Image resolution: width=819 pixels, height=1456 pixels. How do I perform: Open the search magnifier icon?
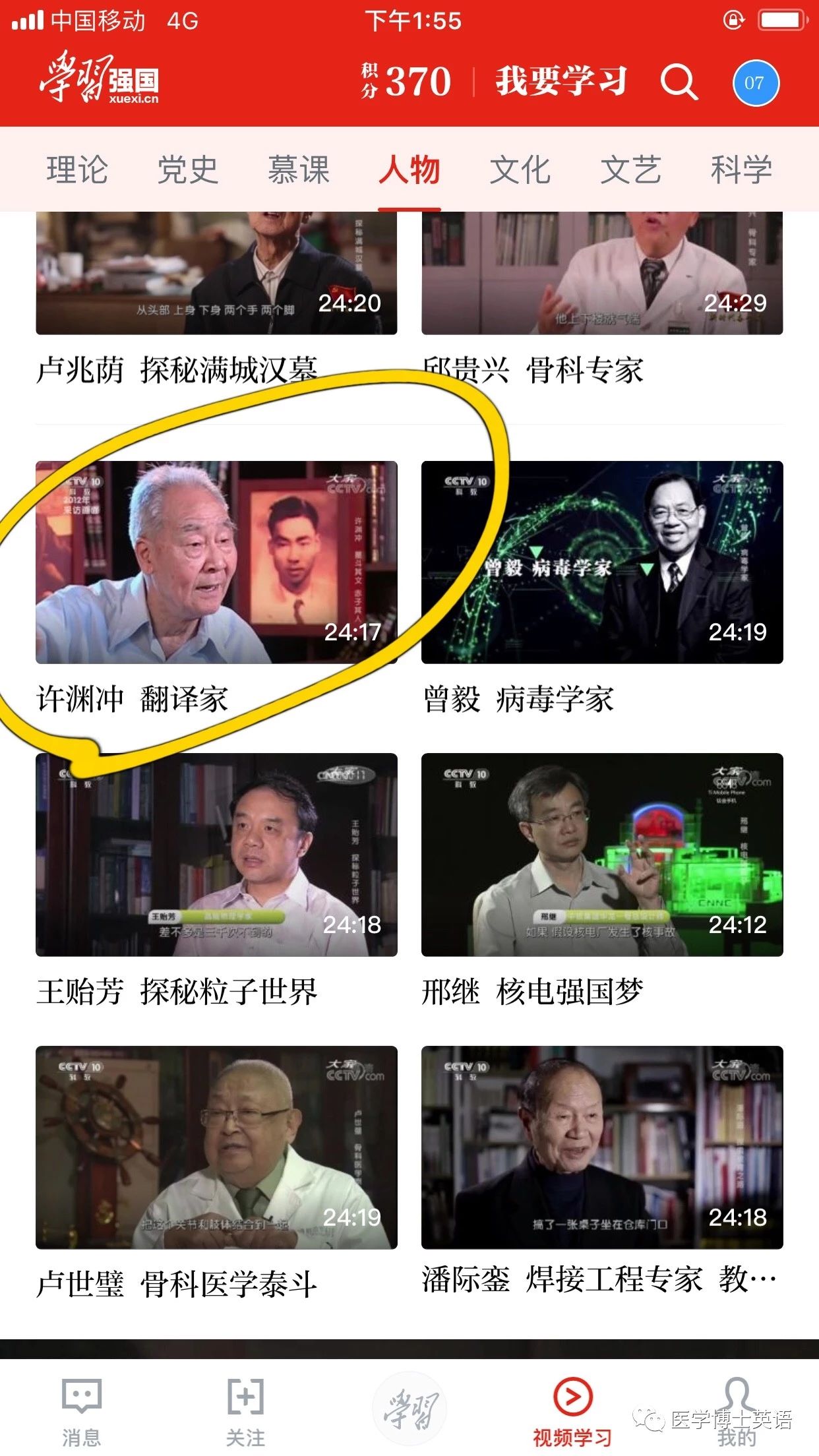click(x=679, y=84)
